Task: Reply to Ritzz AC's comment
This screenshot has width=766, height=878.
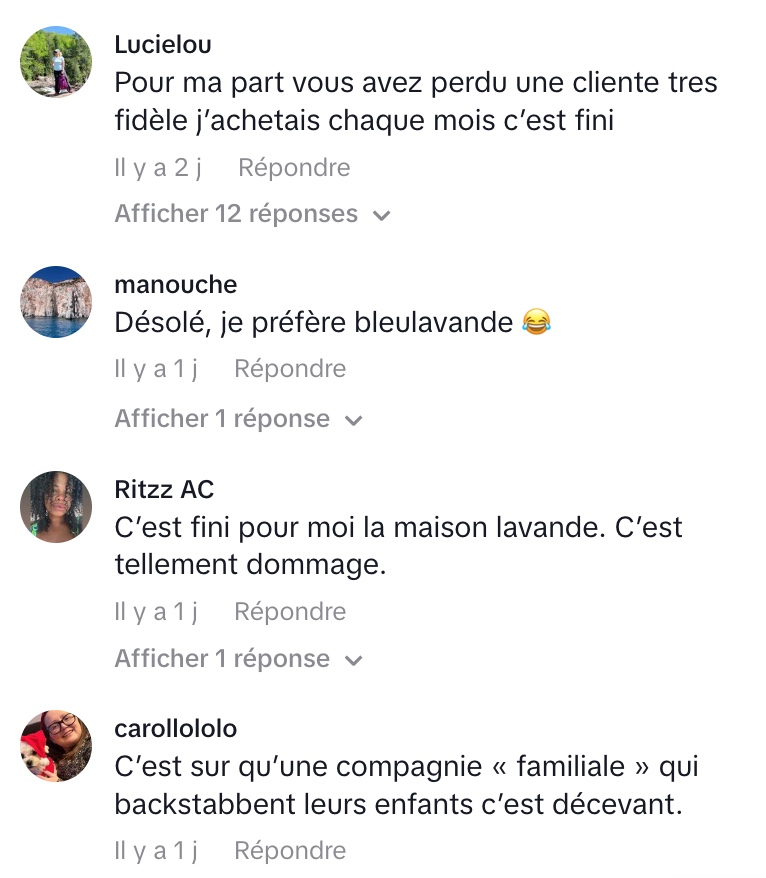Action: pos(290,612)
